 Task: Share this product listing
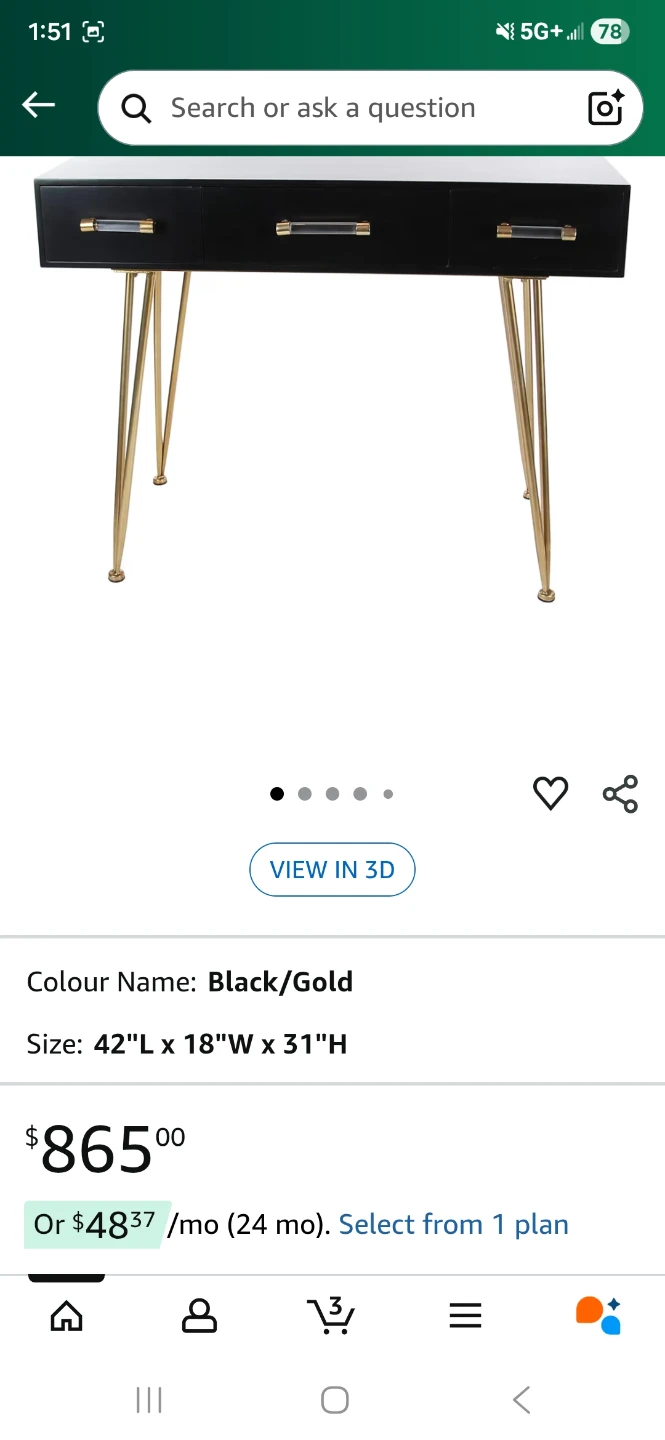620,794
